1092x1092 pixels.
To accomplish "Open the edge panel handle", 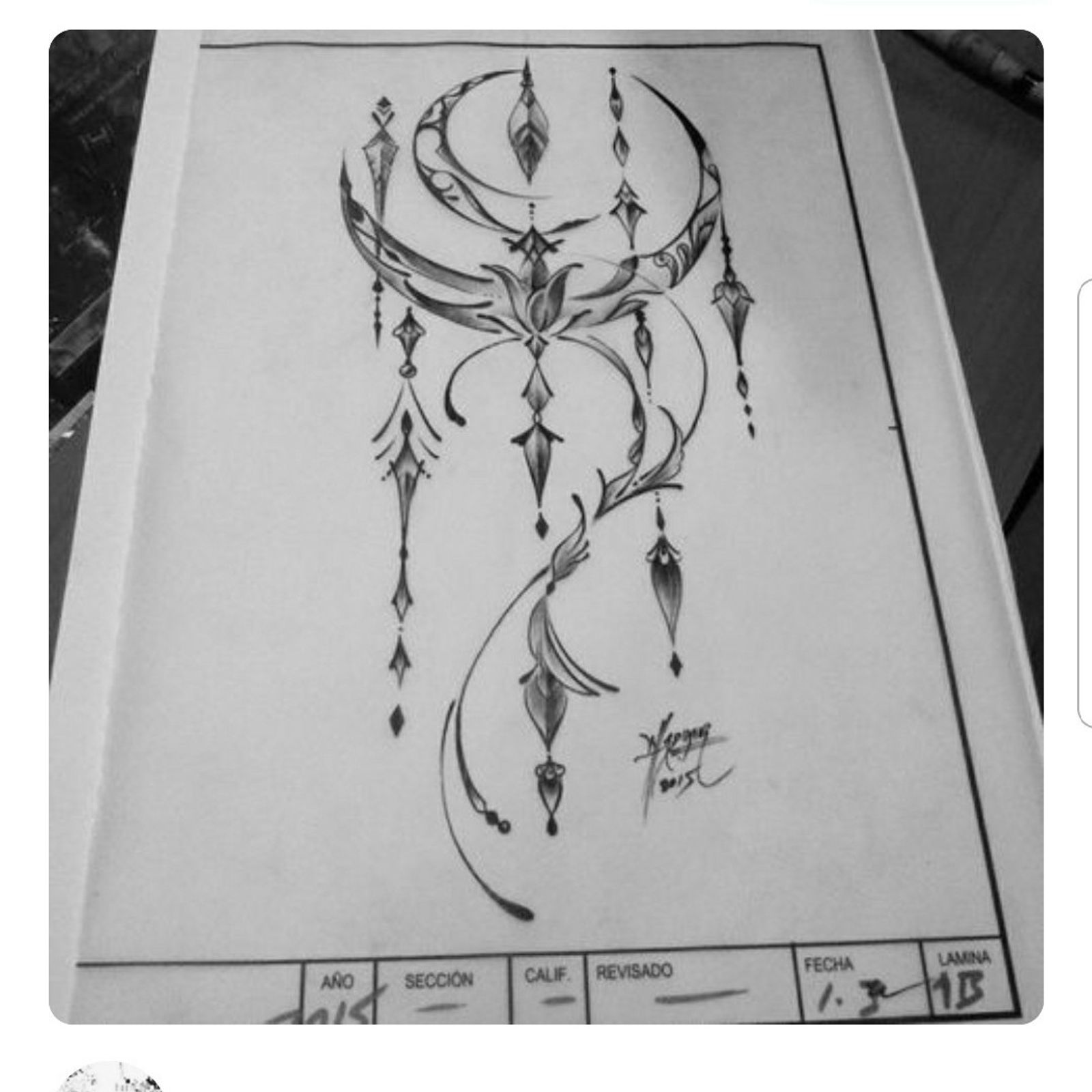I will coord(1085,503).
